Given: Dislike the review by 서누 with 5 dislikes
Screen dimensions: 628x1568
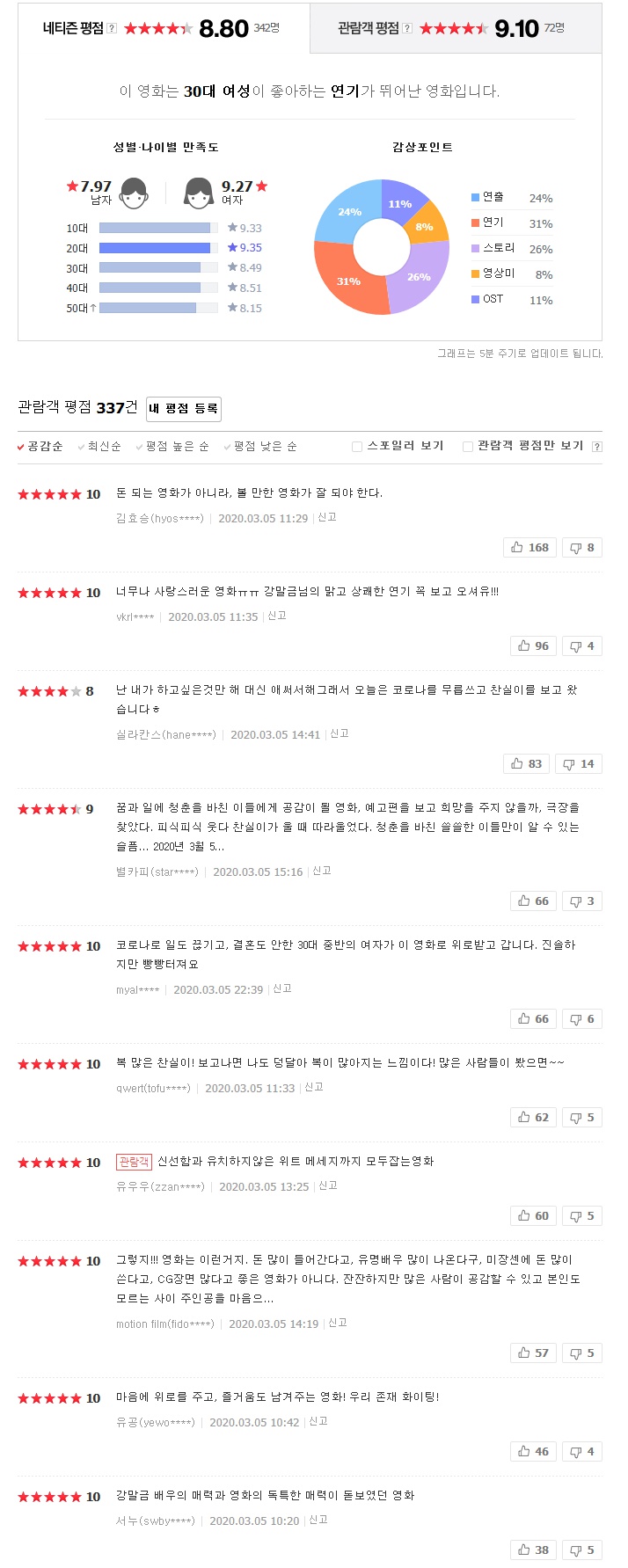Looking at the screenshot, I should (582, 1550).
